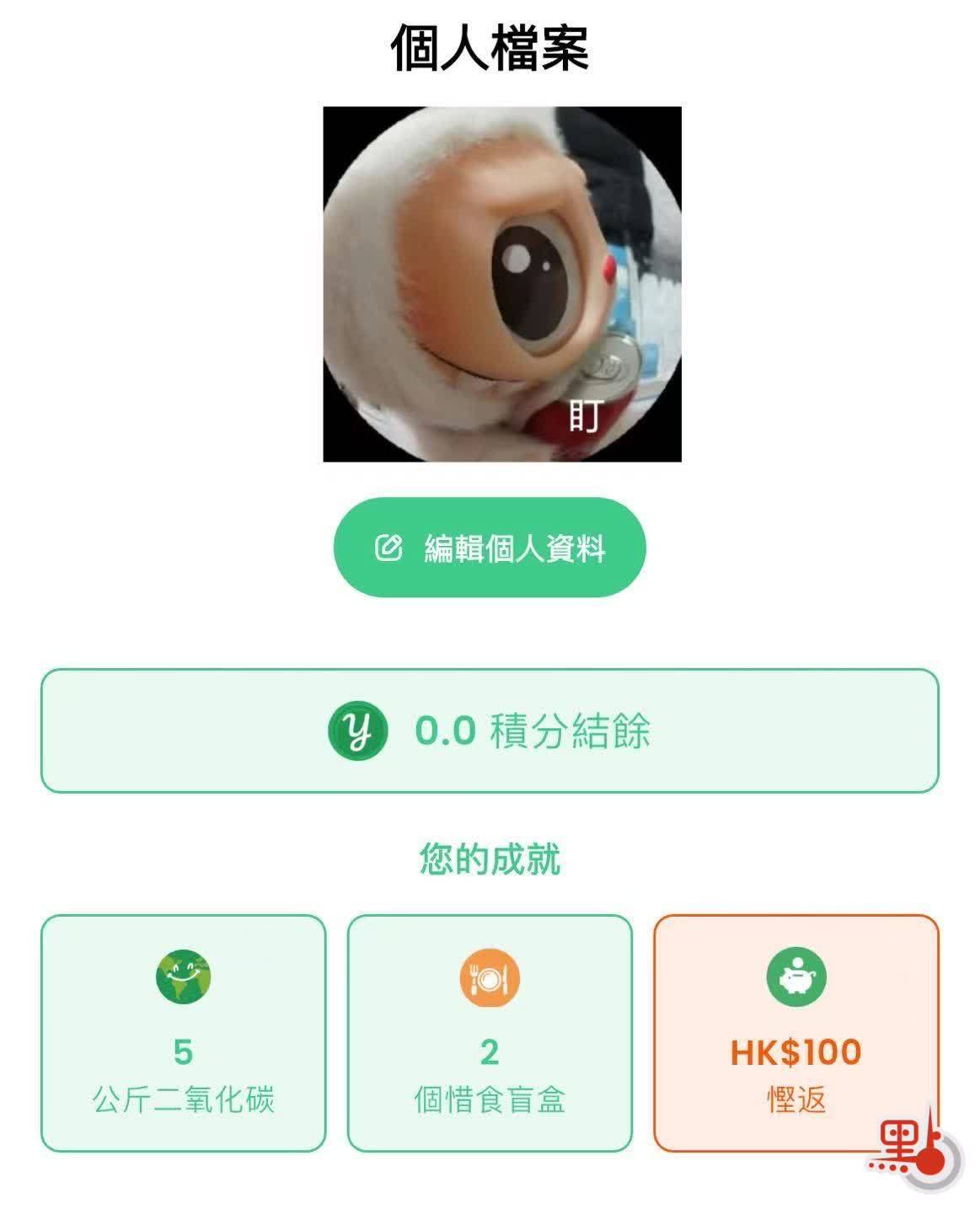Open the 公斤二氧化碳 achievement card

pos(183,1033)
